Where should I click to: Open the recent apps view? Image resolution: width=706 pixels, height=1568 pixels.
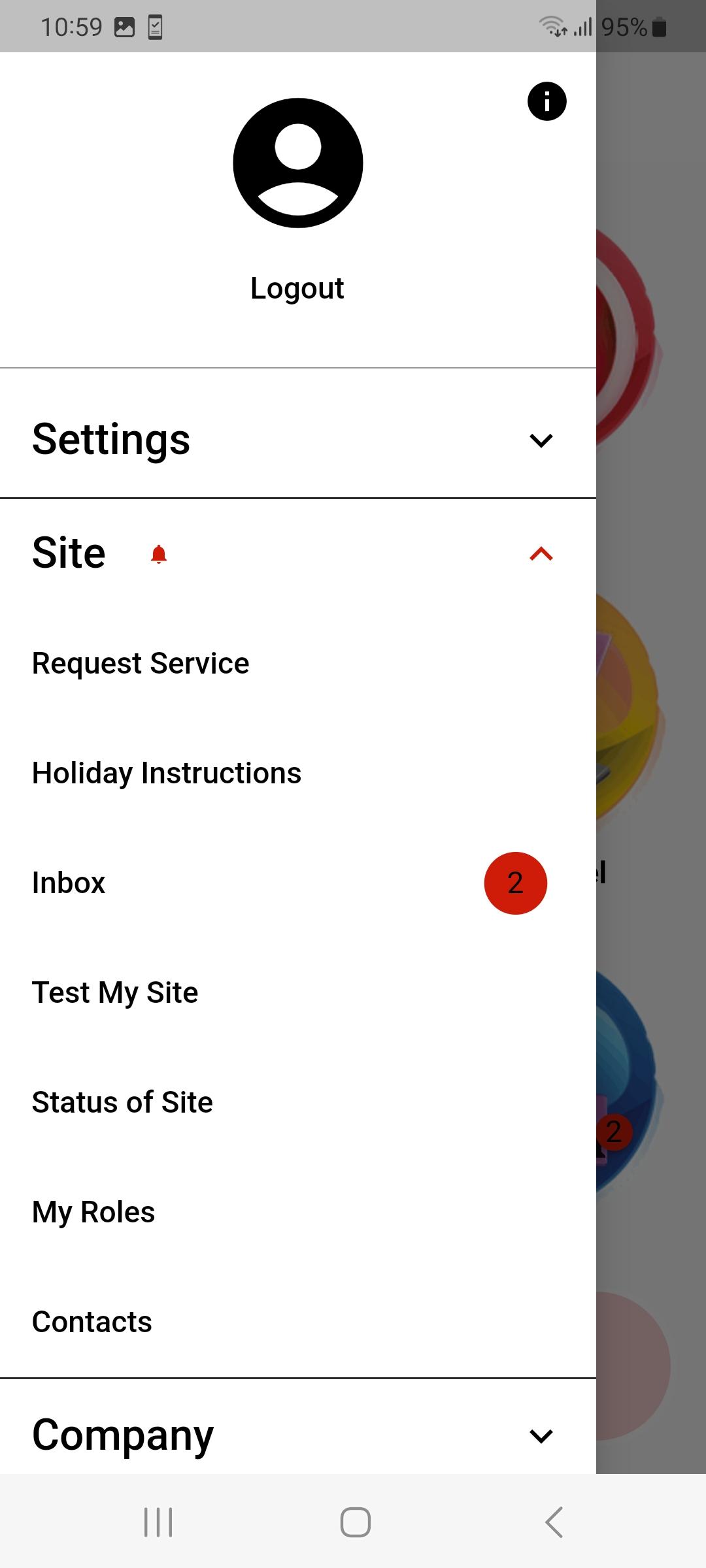(x=158, y=1522)
